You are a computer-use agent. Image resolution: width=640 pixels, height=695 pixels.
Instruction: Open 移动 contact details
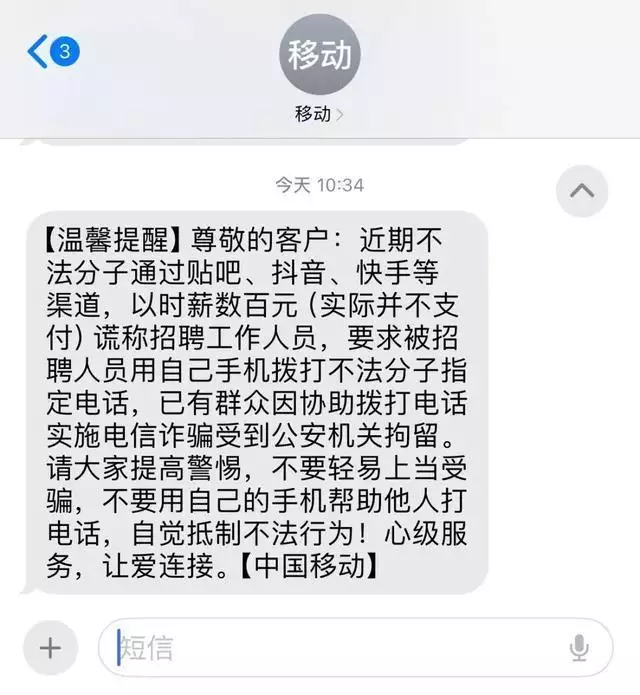(x=319, y=72)
